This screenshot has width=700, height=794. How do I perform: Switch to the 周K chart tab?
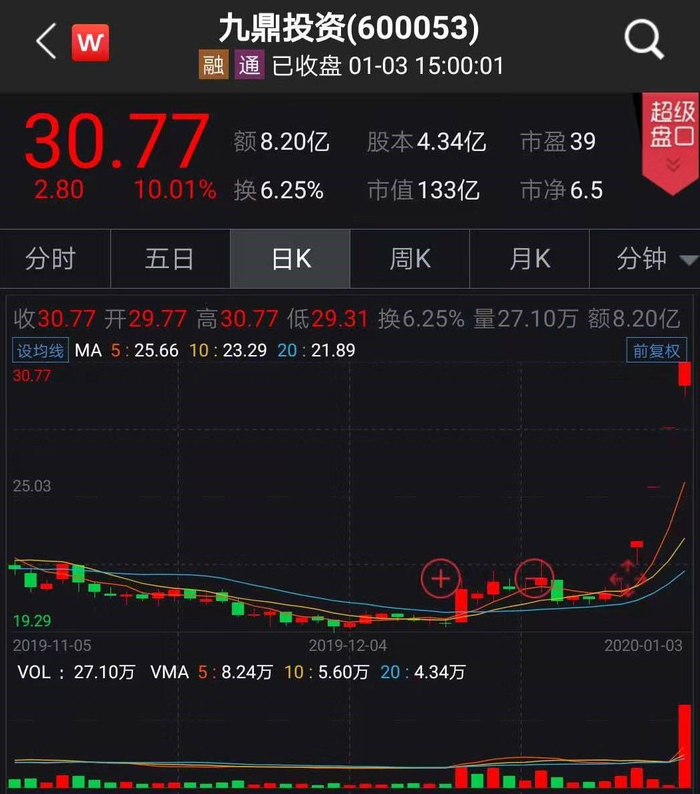point(410,259)
